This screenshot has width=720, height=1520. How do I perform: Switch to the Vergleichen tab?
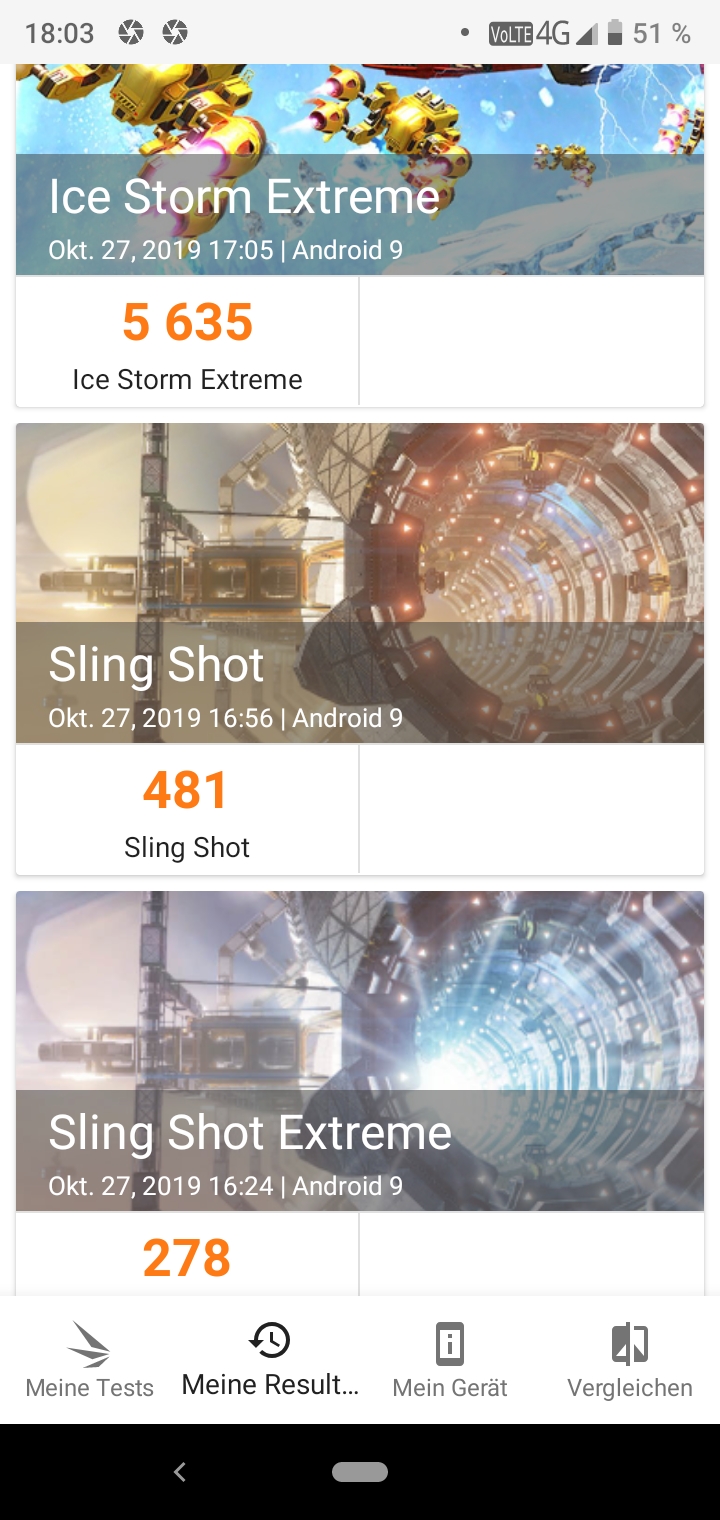pos(630,1360)
